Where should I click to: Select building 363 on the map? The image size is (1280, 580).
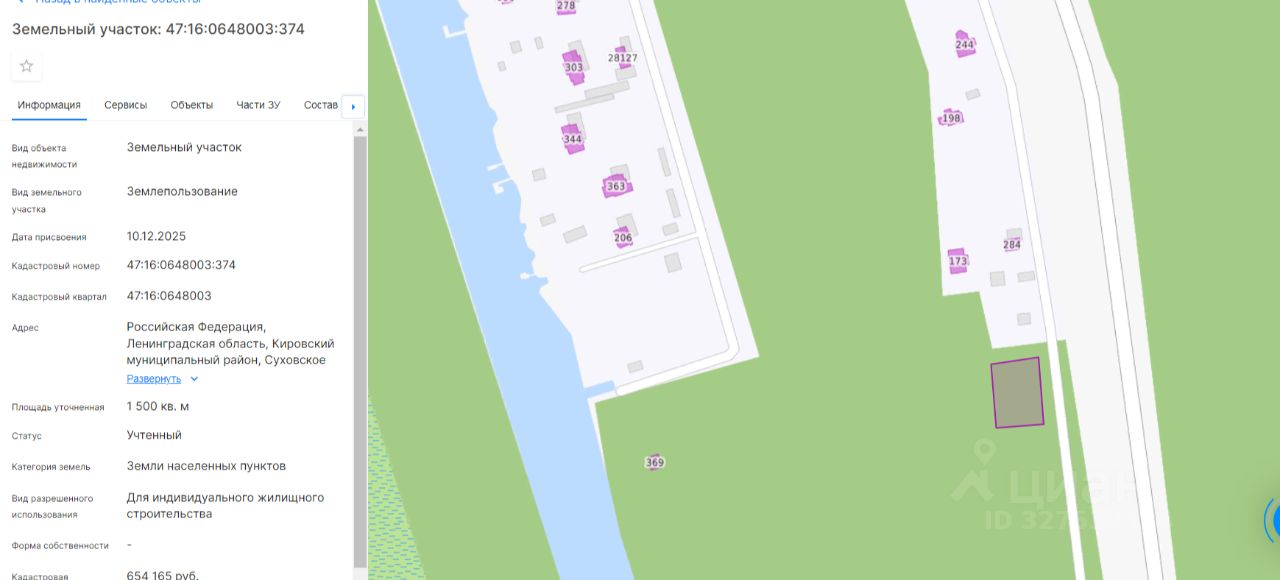pos(616,186)
